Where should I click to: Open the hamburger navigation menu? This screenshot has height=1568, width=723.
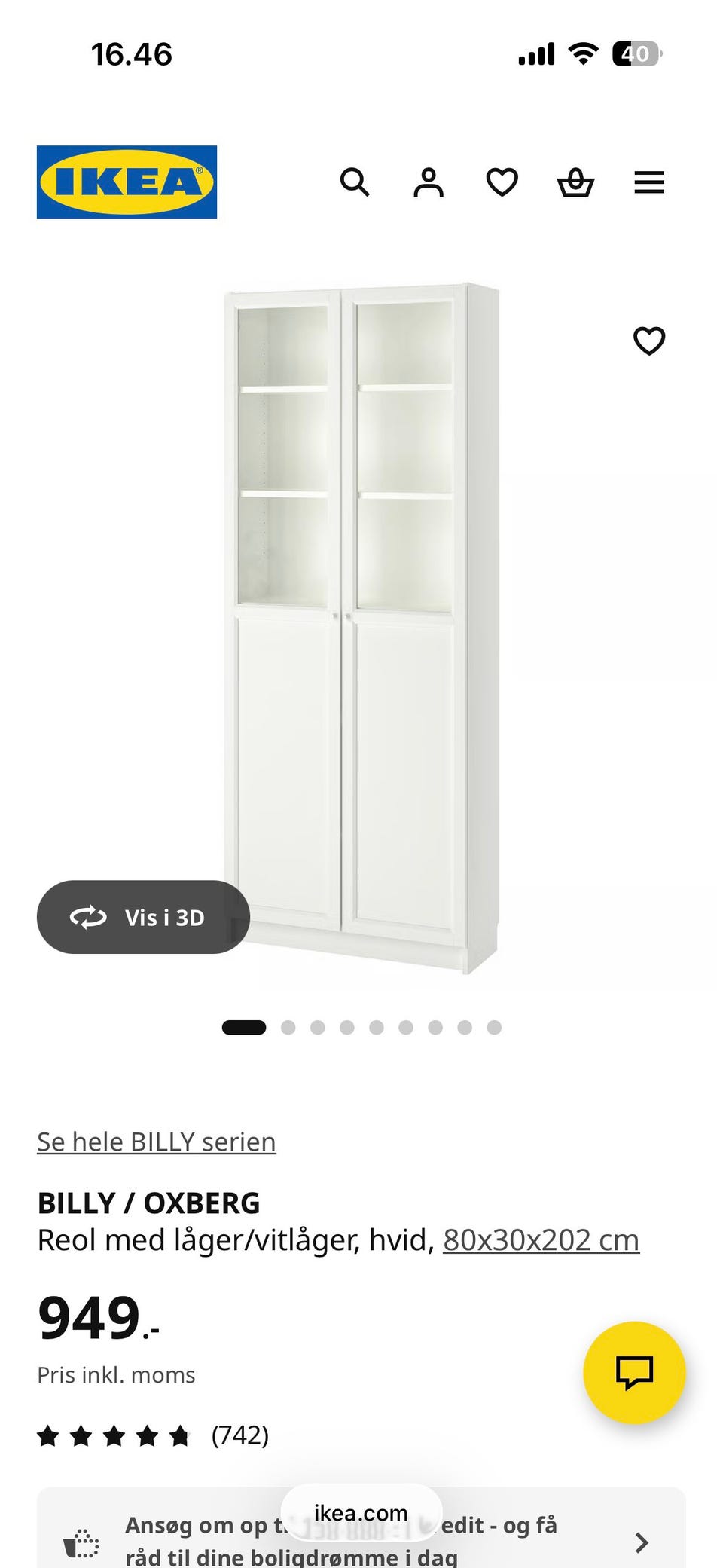pyautogui.click(x=648, y=182)
